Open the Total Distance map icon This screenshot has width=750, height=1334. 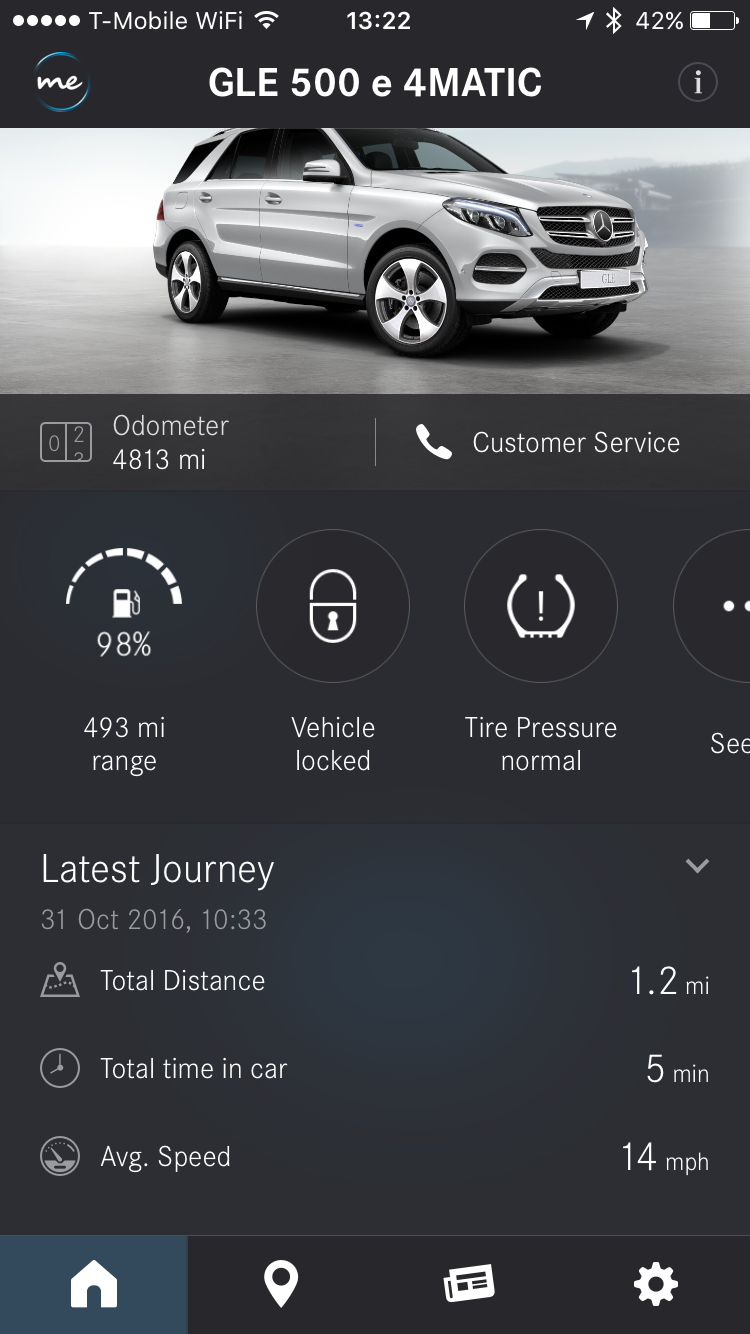tap(59, 981)
